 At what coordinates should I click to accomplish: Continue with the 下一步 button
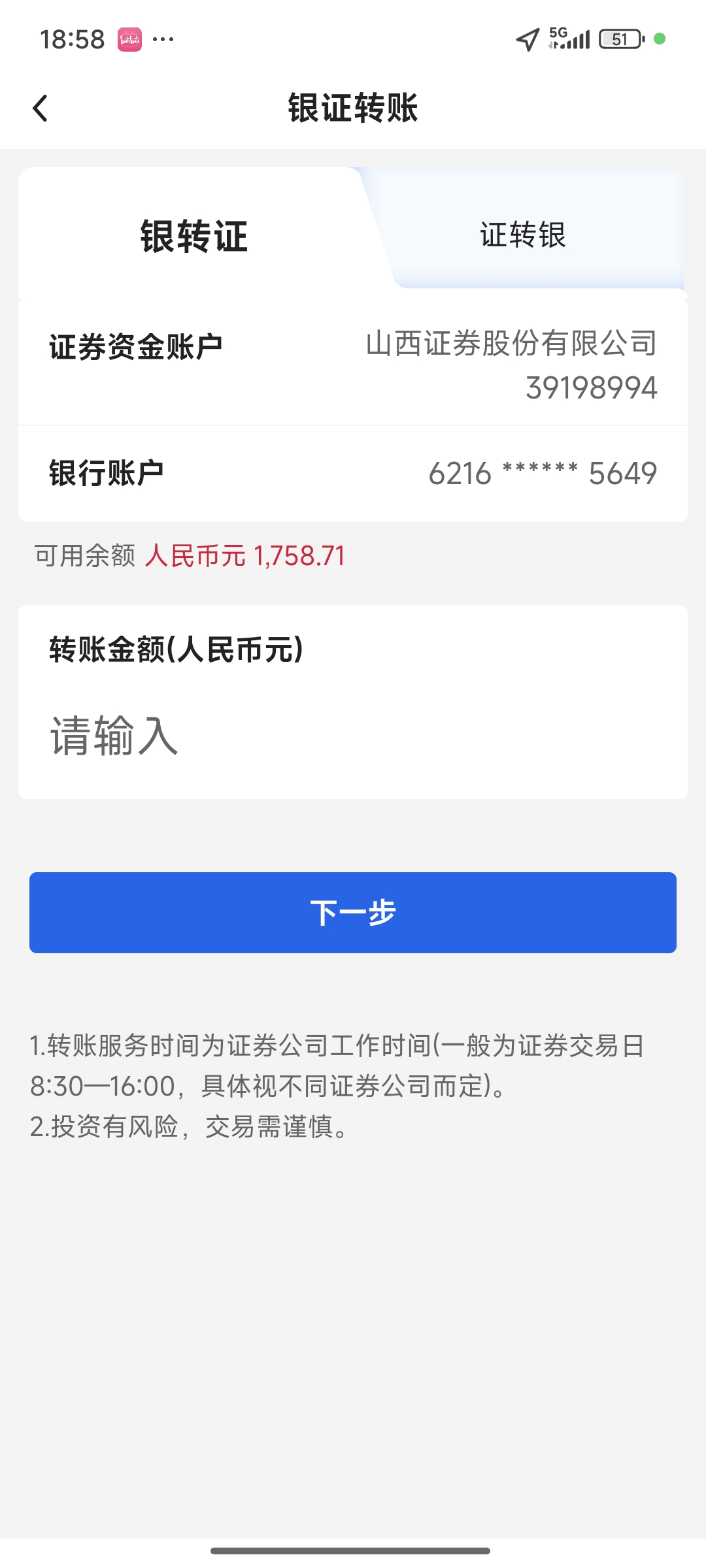click(x=353, y=912)
